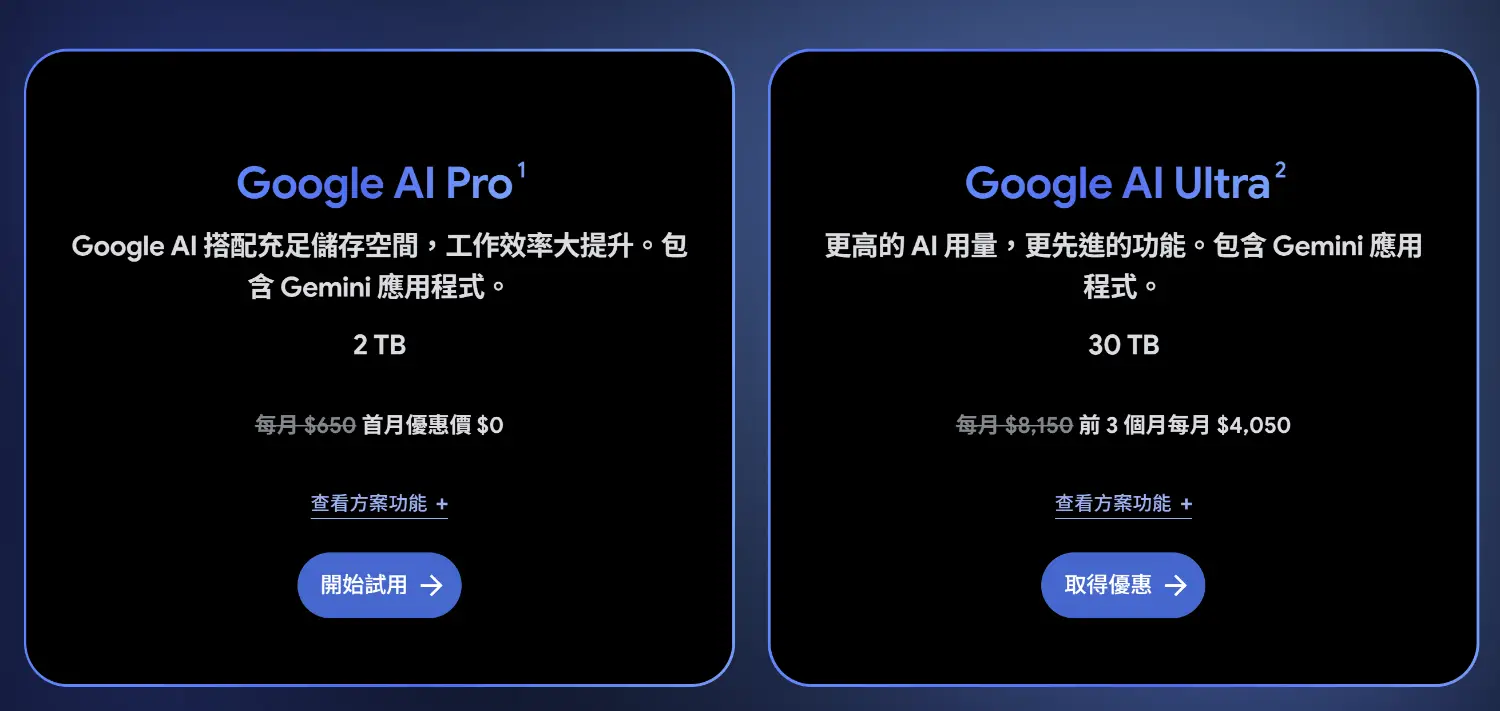Tap 取得優惠 for Google AI Ultra
The image size is (1500, 711).
[x=1123, y=585]
